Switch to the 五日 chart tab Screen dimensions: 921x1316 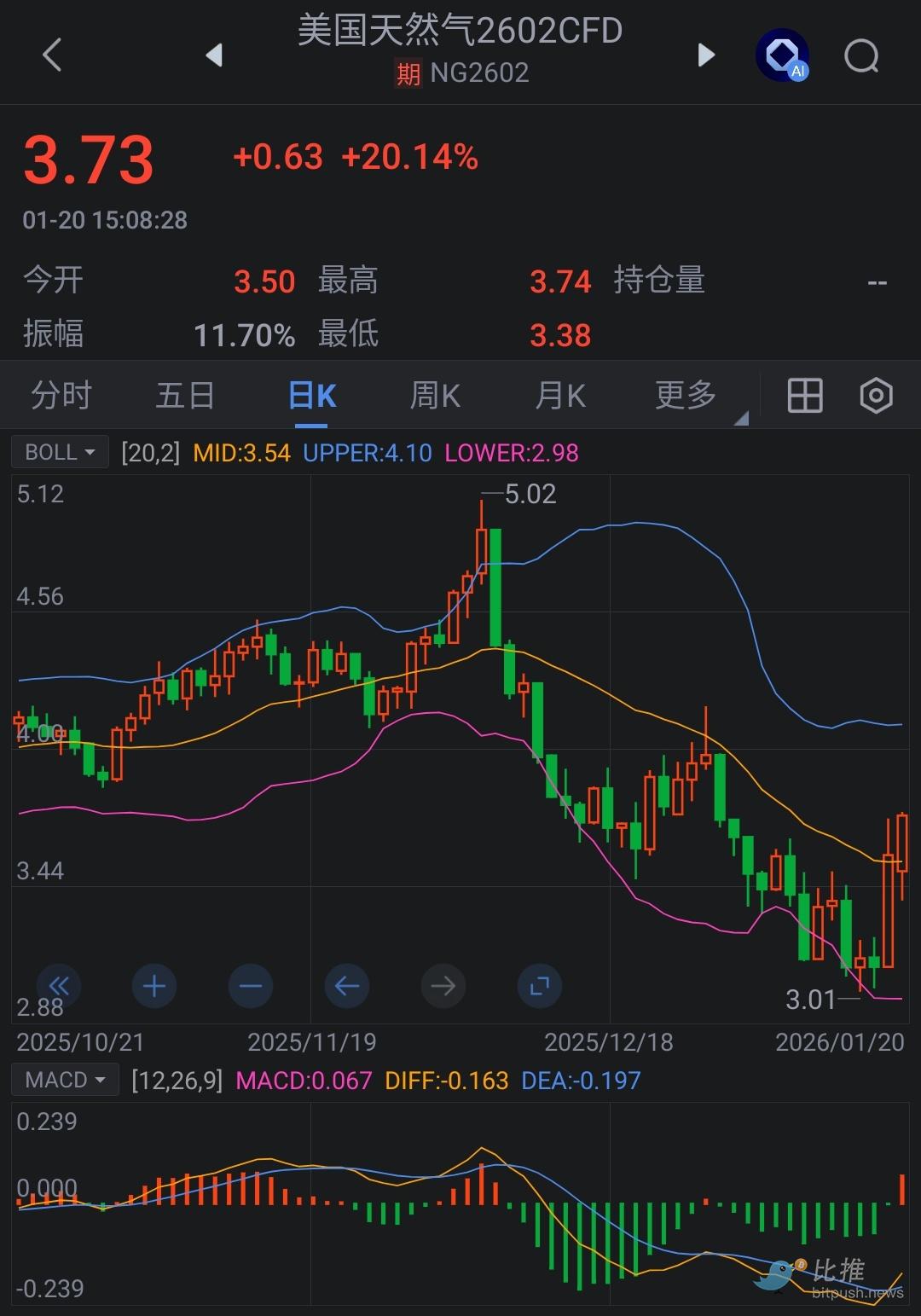(185, 396)
